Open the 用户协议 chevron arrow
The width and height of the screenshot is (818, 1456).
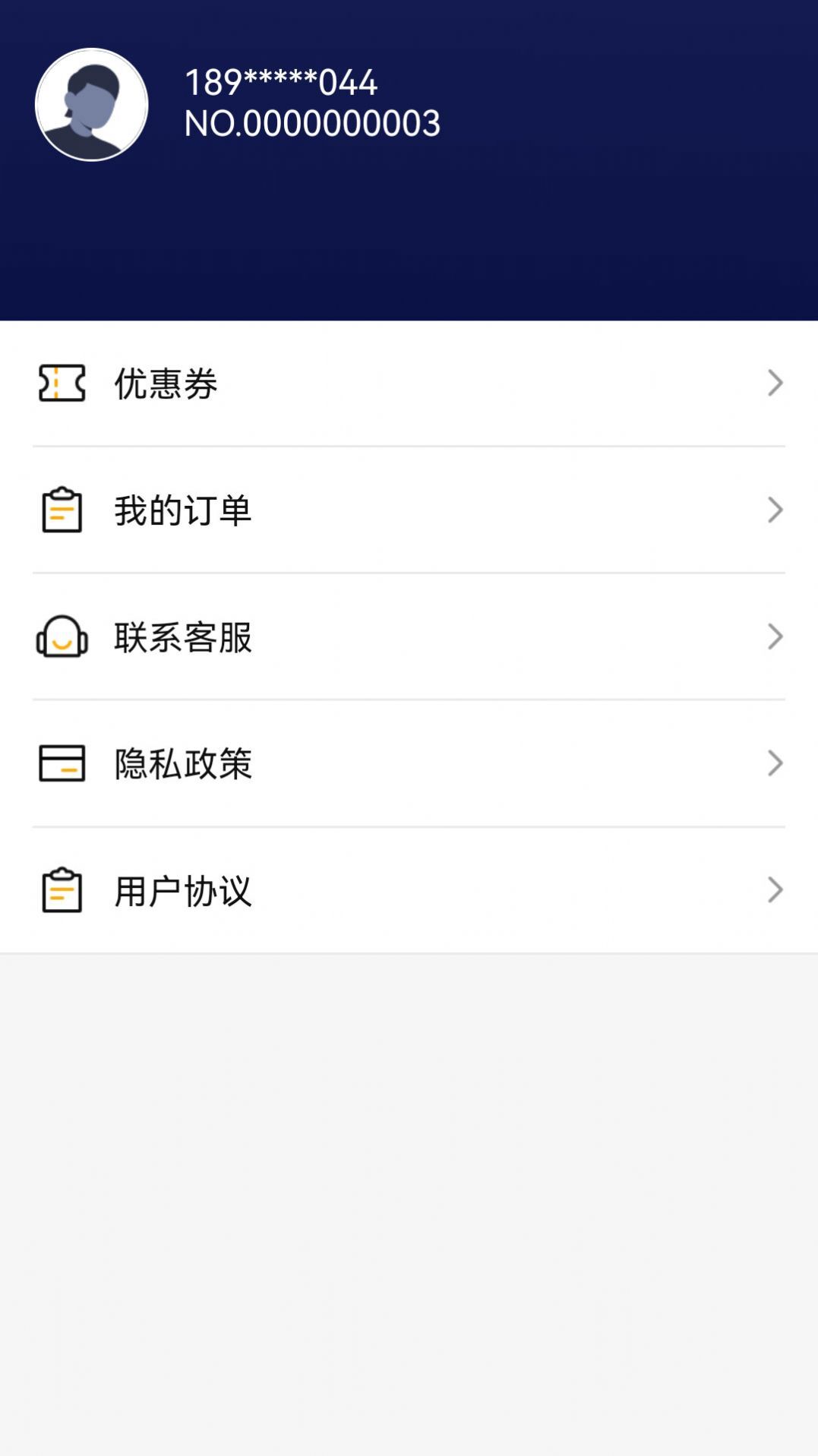(774, 890)
